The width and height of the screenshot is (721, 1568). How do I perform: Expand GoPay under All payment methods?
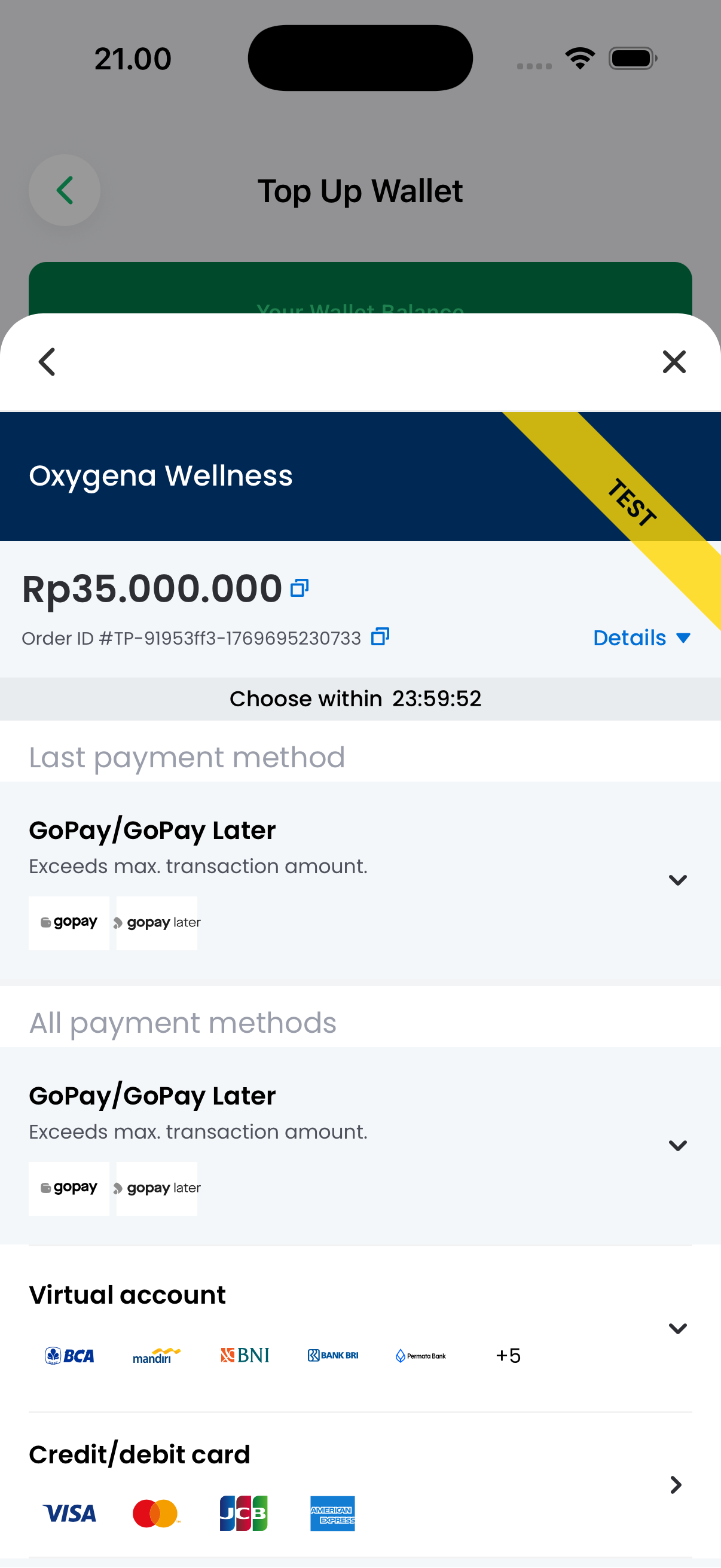(677, 1145)
